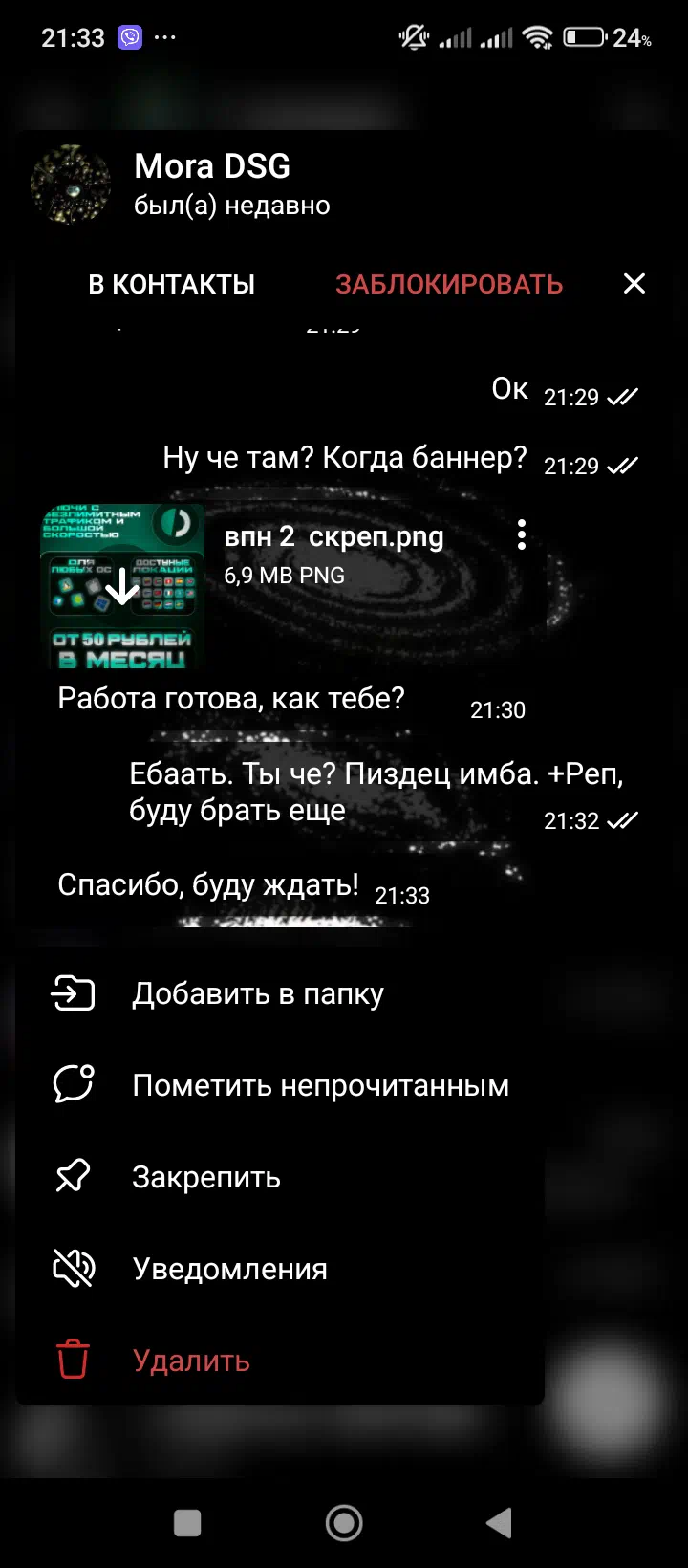Image resolution: width=688 pixels, height=1568 pixels.
Task: Add Mora DSG to contacts
Action: tap(171, 285)
